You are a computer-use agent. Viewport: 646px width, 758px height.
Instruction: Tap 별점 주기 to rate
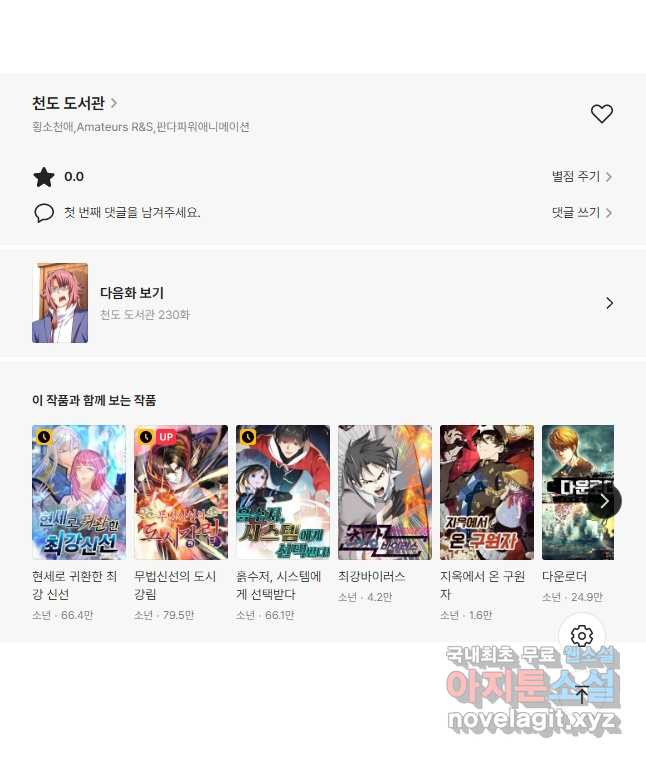tap(581, 177)
